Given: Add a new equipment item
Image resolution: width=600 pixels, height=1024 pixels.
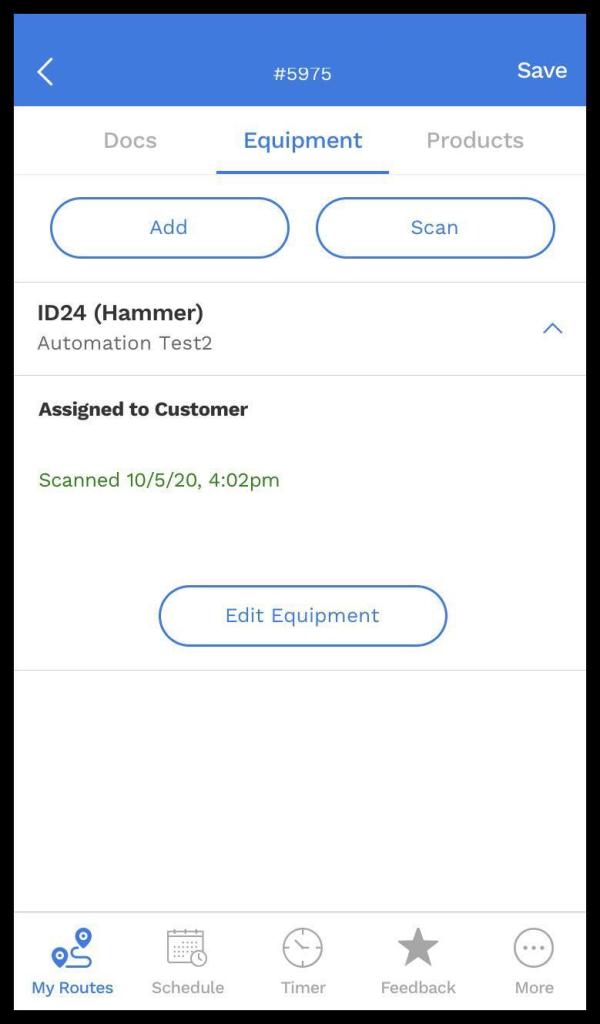Looking at the screenshot, I should [169, 228].
